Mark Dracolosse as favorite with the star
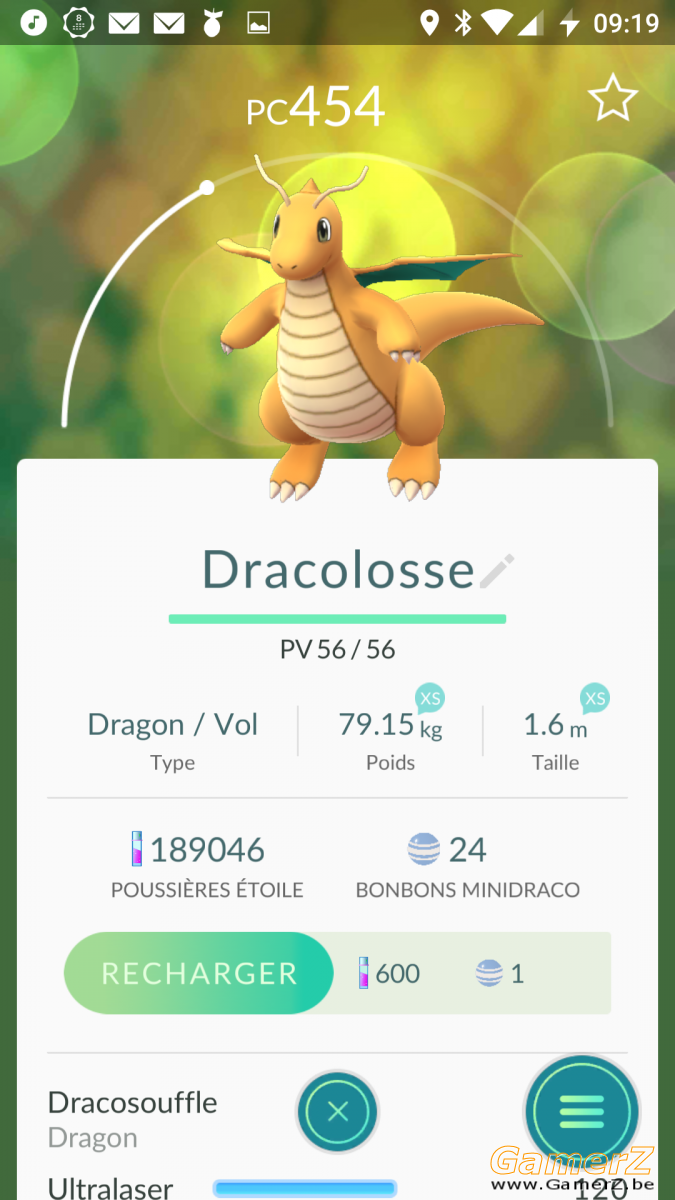675x1200 pixels. 612,98
